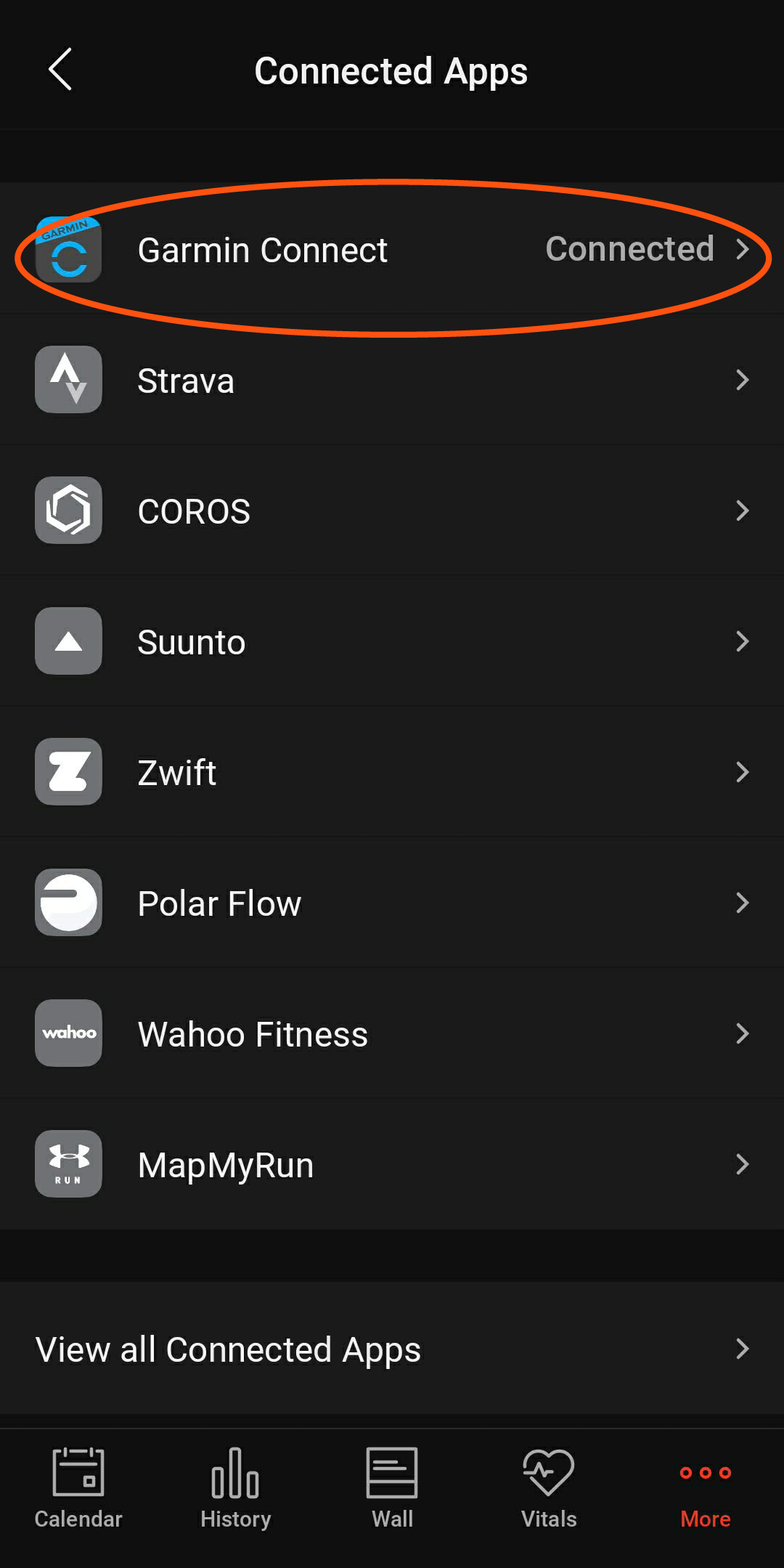Tap the Connected status on Garmin Connect
Viewport: 784px width, 1568px height.
point(630,249)
